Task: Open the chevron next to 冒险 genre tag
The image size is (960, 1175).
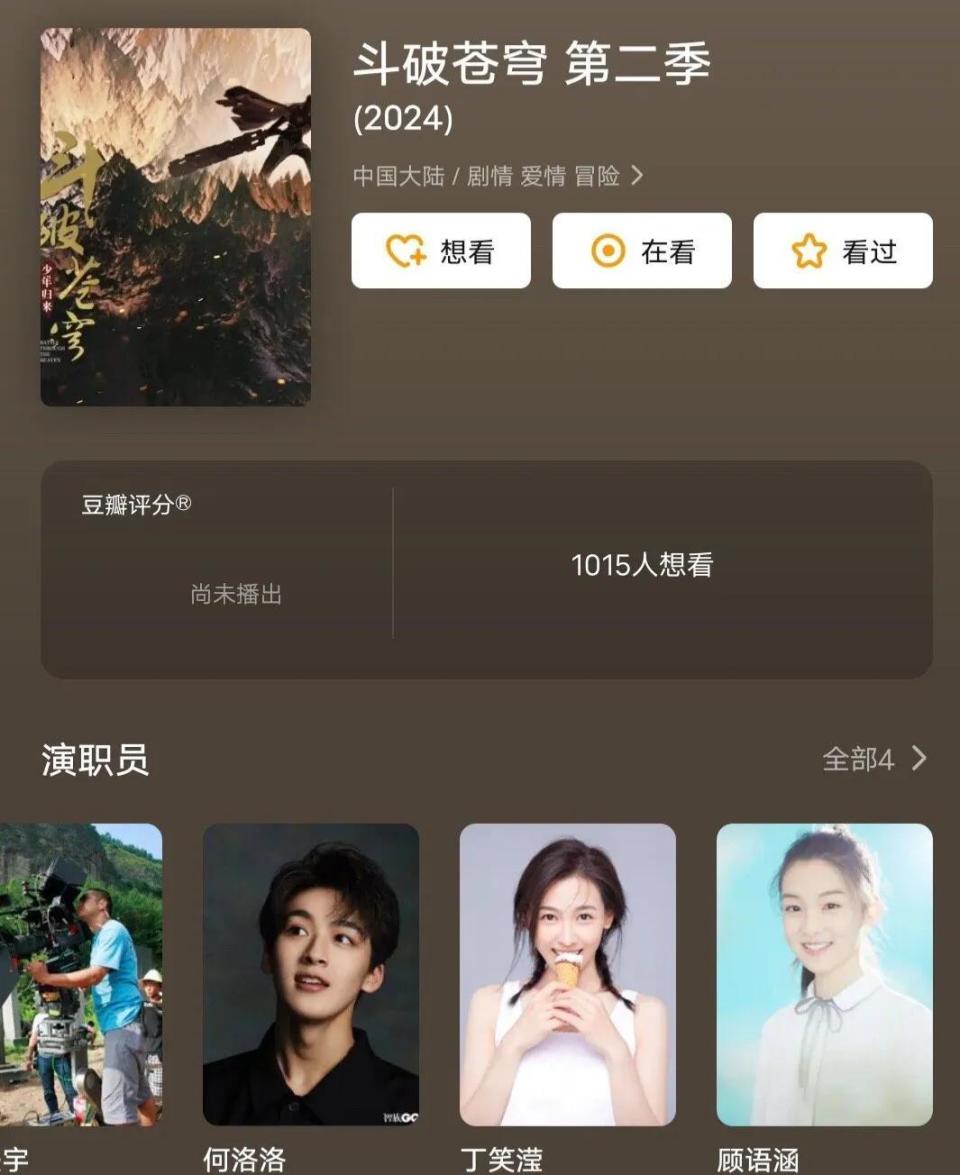Action: [x=638, y=176]
